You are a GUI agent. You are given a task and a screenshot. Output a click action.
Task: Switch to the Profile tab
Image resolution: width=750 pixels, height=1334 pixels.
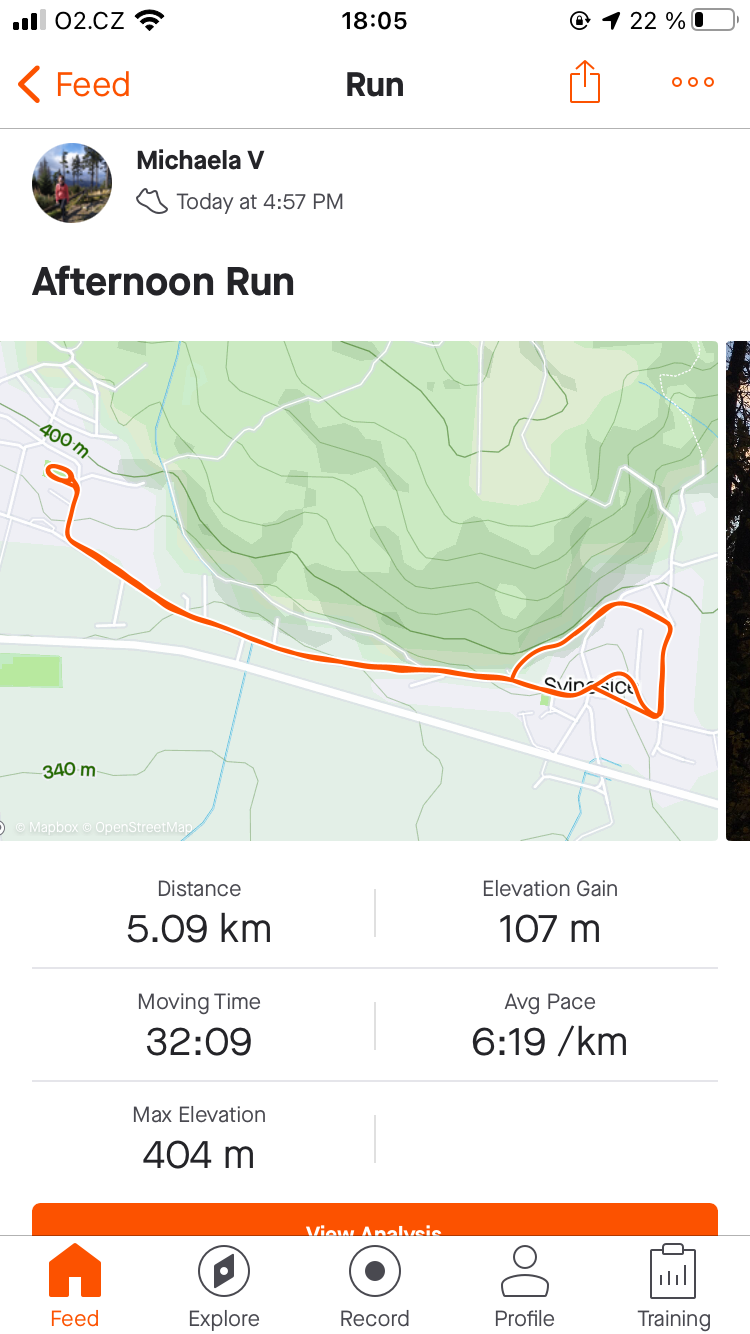click(x=525, y=1286)
